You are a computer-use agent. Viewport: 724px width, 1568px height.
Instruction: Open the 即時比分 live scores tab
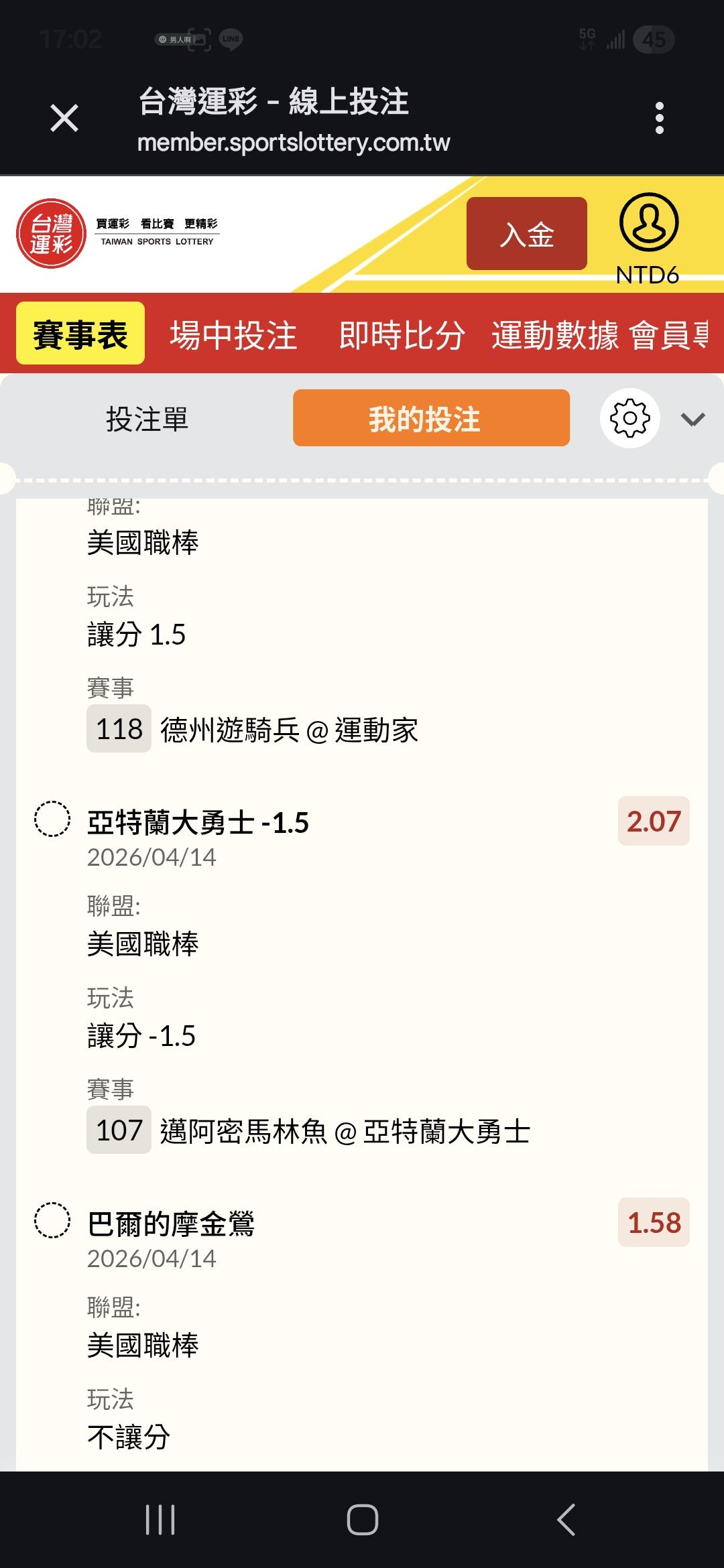click(402, 335)
